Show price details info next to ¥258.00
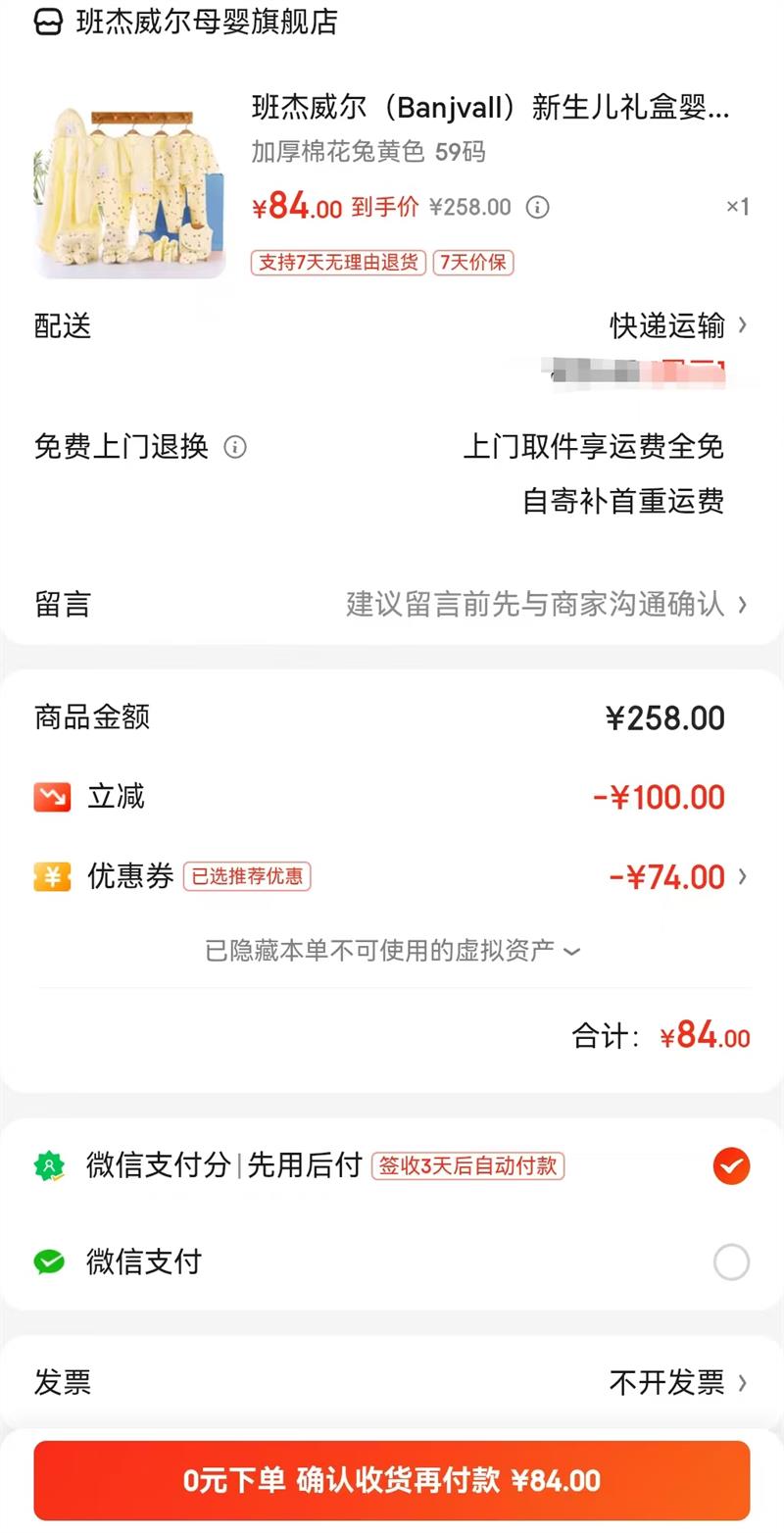 (537, 207)
